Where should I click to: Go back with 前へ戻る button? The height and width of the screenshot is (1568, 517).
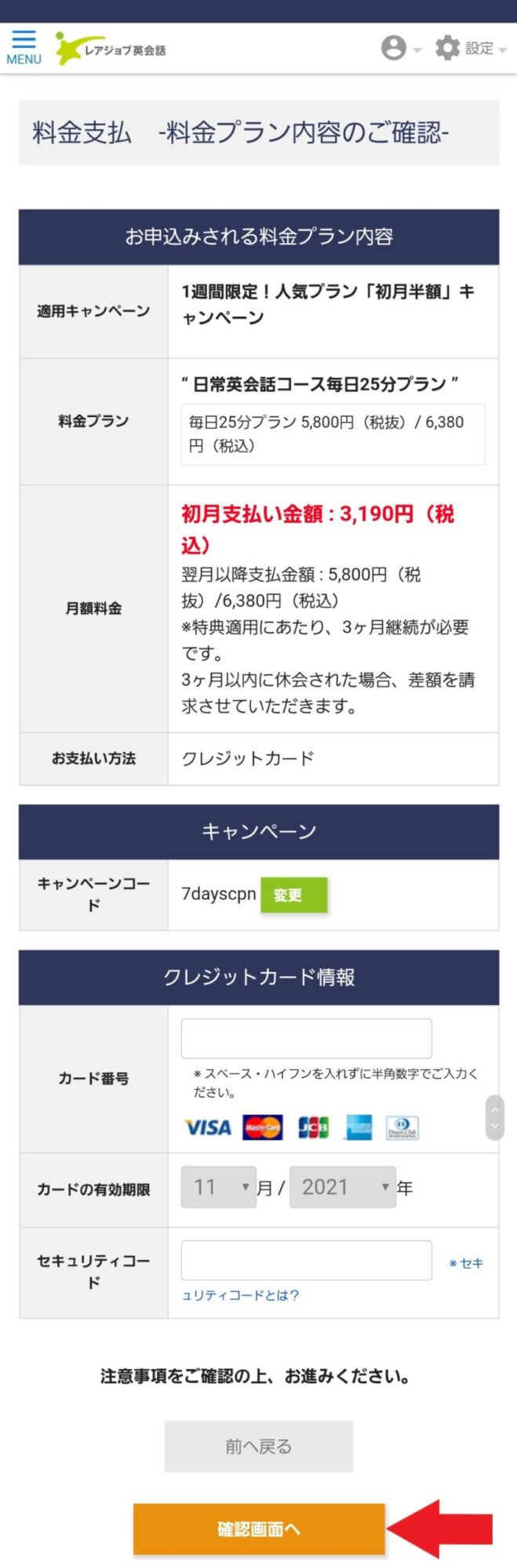point(258,1446)
